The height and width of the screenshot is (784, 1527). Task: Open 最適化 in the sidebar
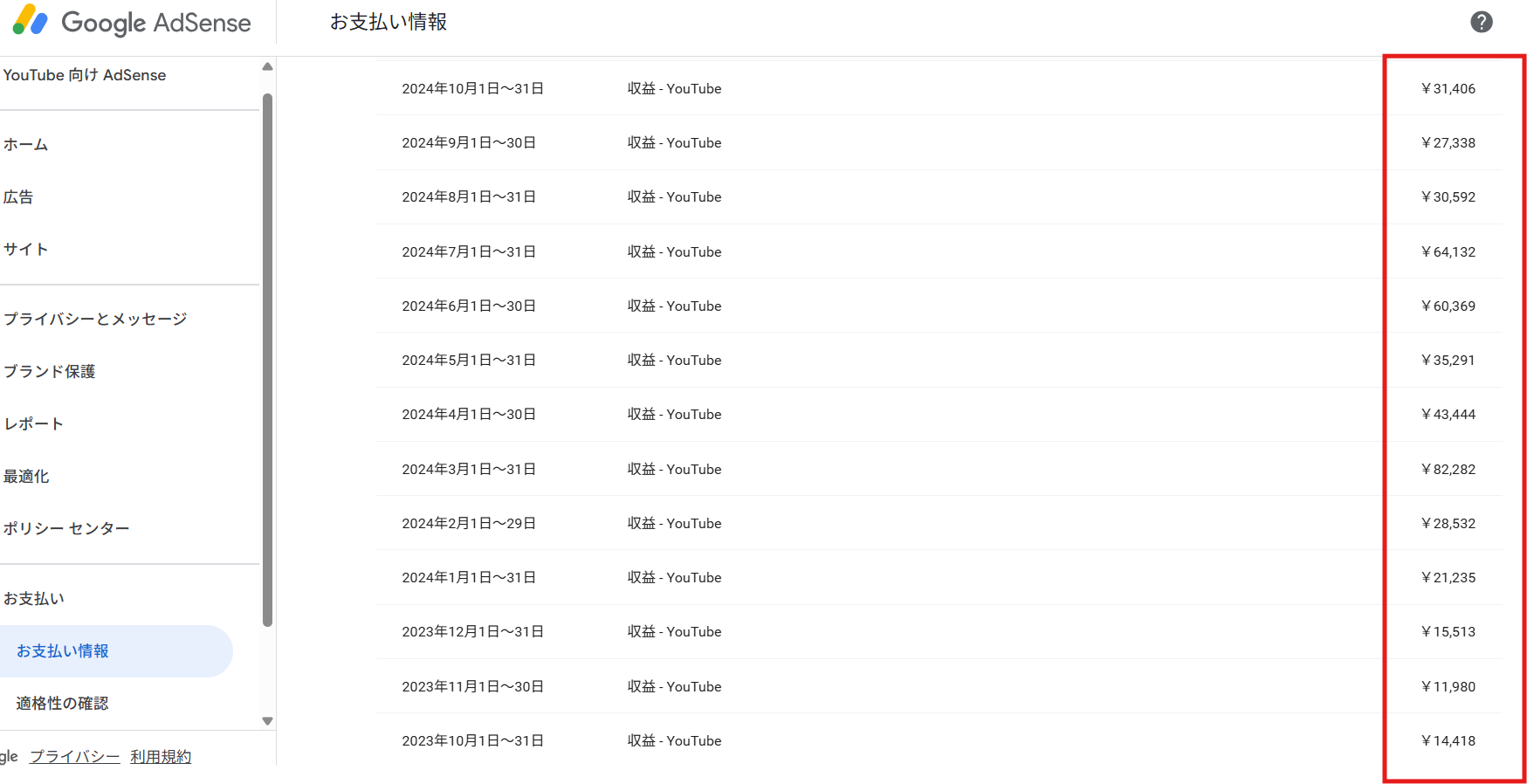(26, 477)
